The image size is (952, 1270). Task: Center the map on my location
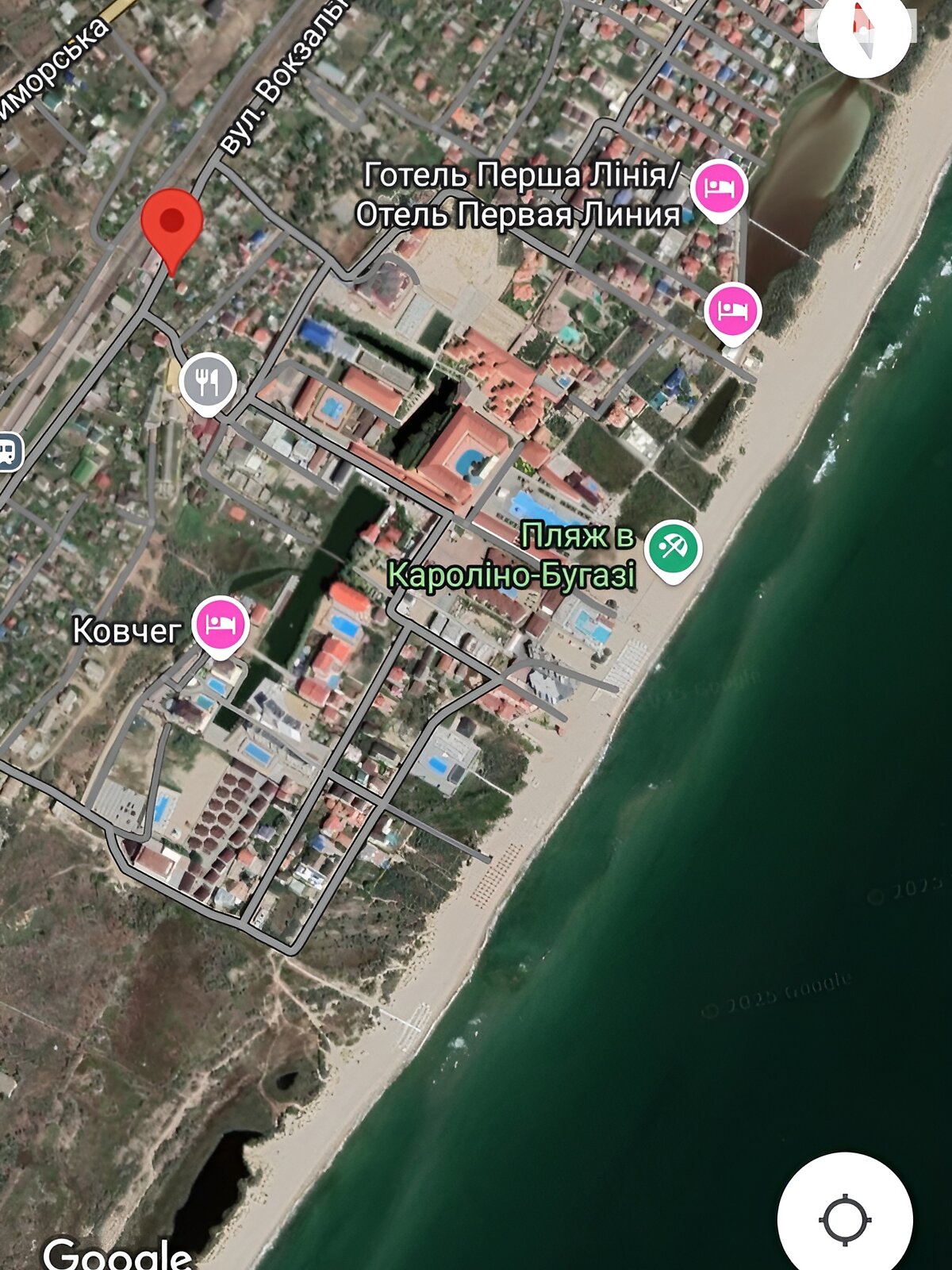point(846,1218)
